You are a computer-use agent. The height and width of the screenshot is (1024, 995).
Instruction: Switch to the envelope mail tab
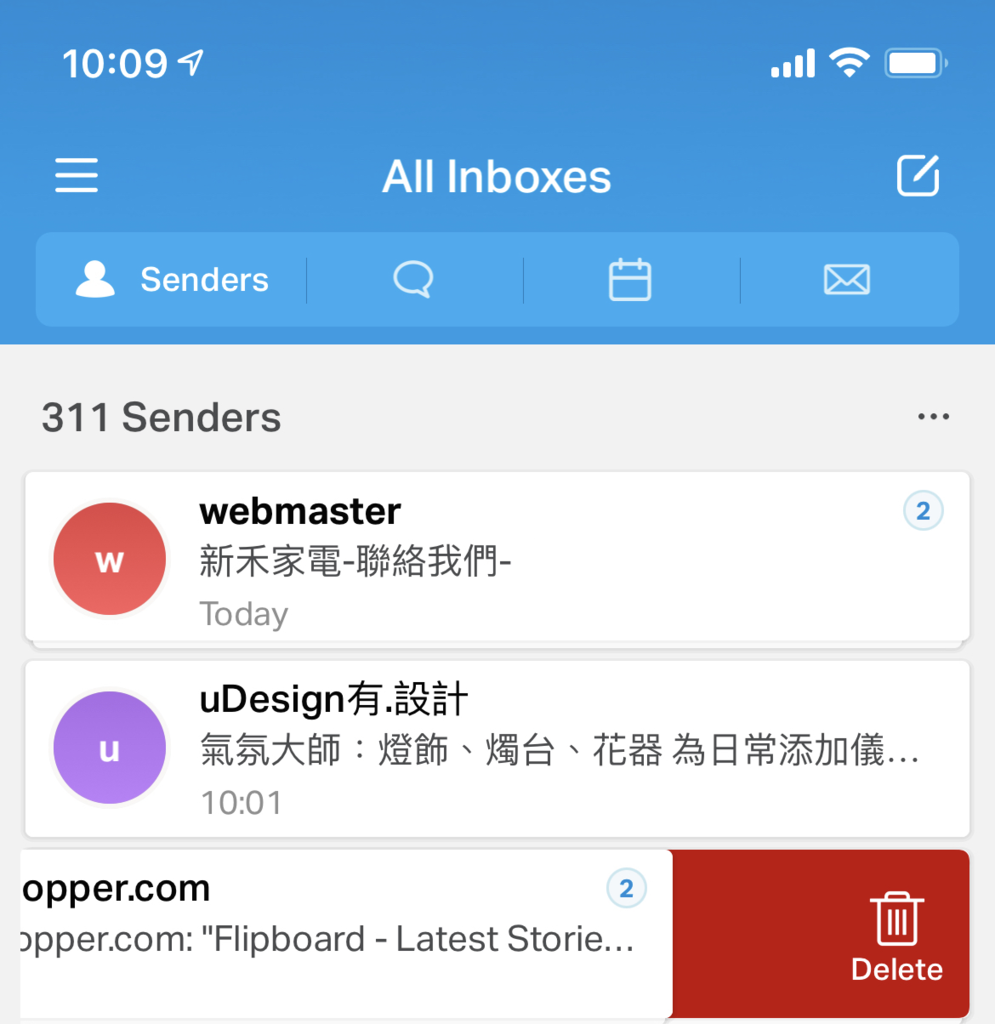[846, 280]
